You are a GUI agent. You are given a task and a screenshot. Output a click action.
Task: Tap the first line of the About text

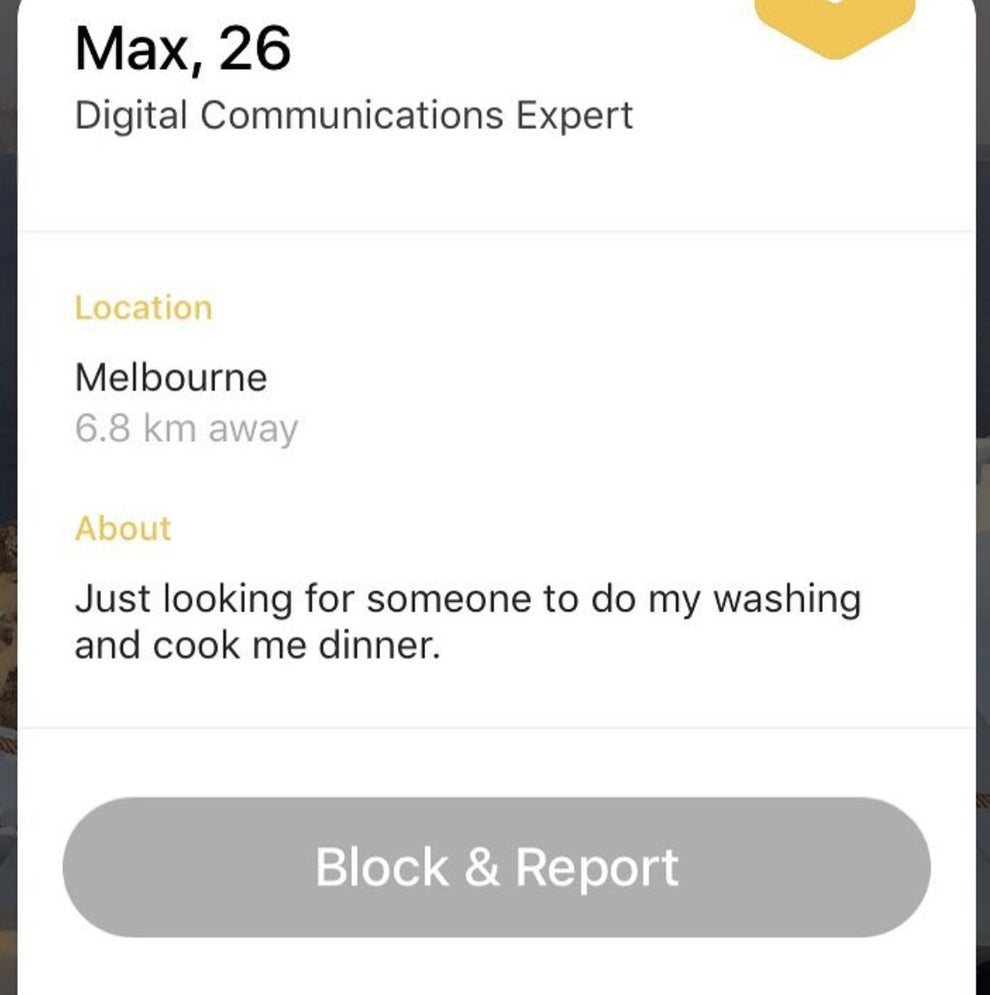click(467, 598)
